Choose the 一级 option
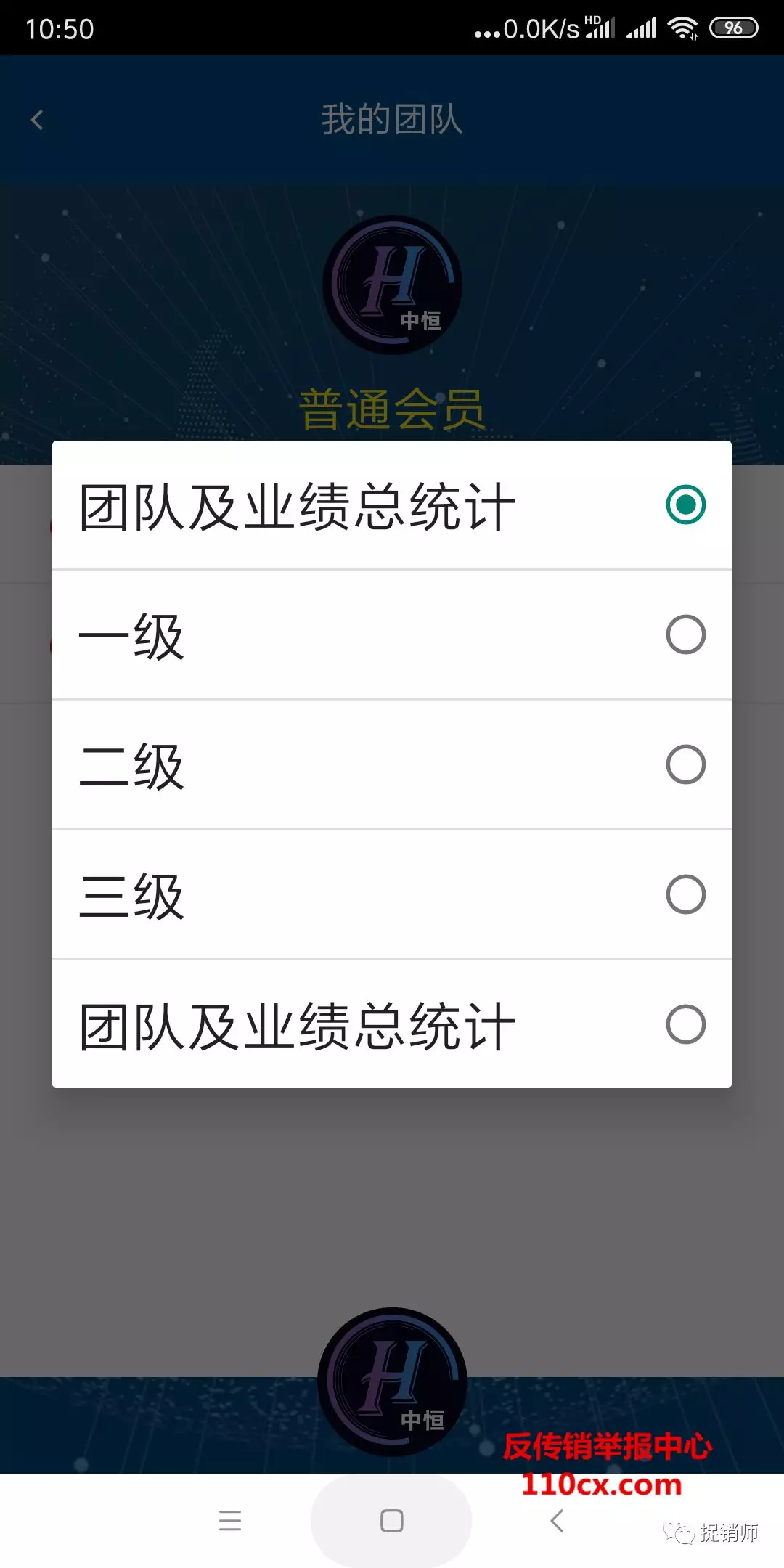784x1568 pixels. click(392, 635)
